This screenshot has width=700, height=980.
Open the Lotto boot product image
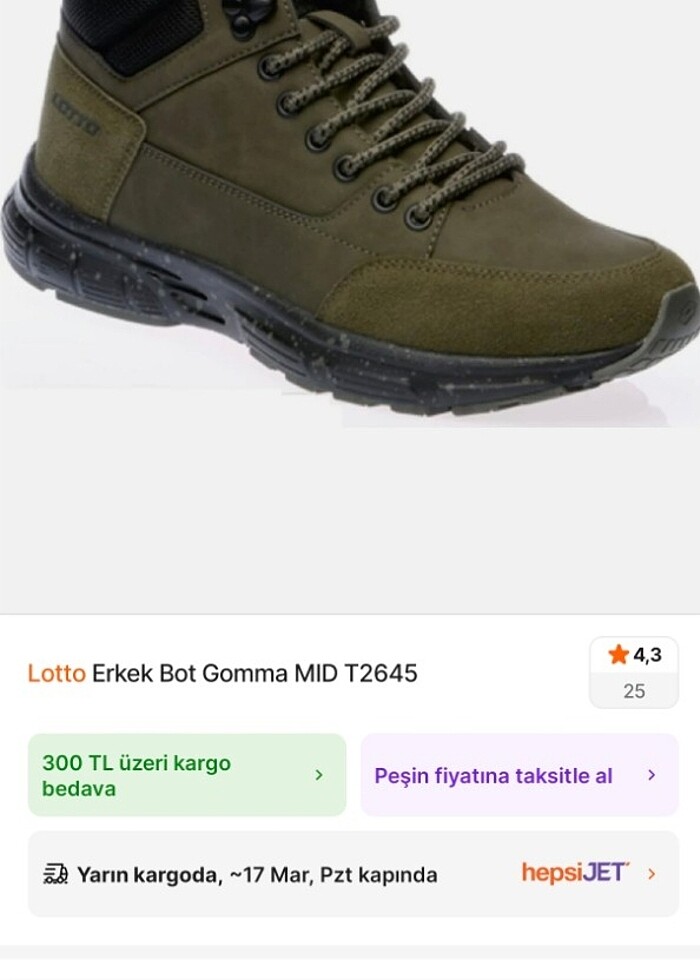click(350, 215)
